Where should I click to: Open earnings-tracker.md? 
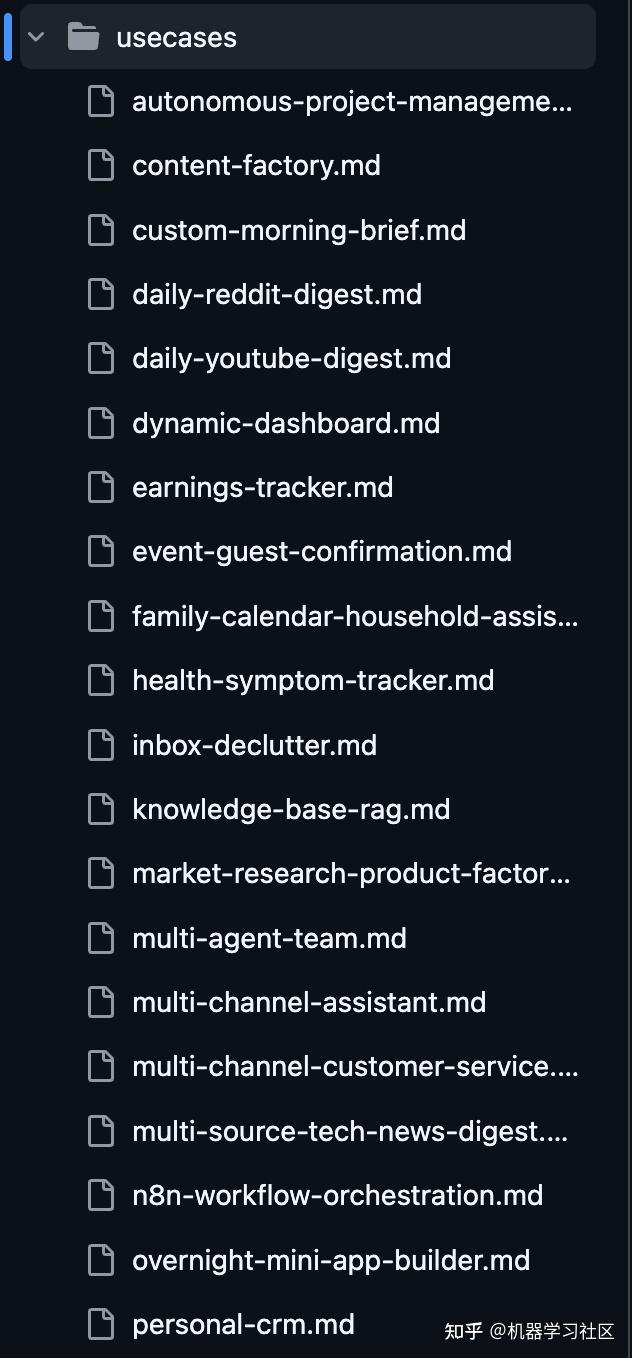(x=262, y=488)
